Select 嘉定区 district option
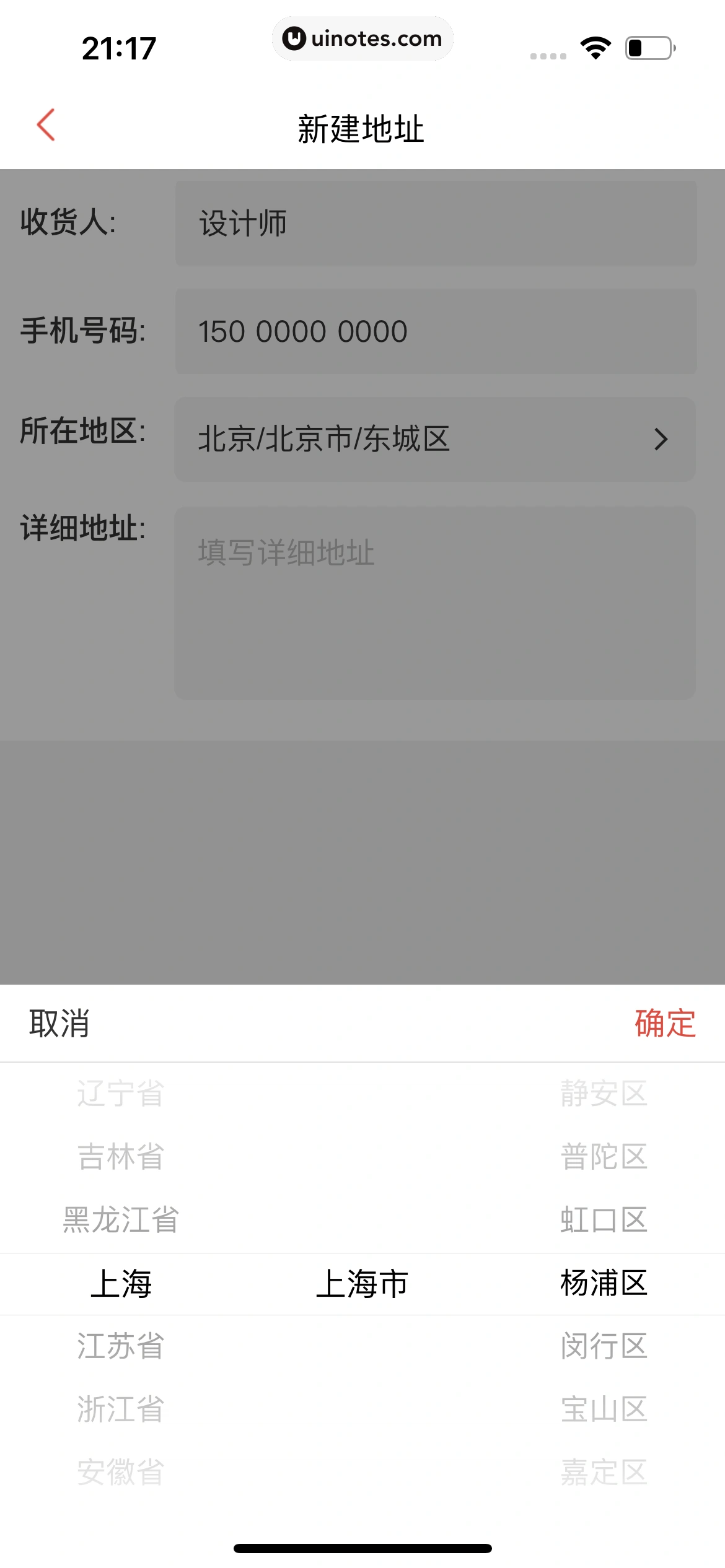The height and width of the screenshot is (1568, 725). click(604, 1473)
